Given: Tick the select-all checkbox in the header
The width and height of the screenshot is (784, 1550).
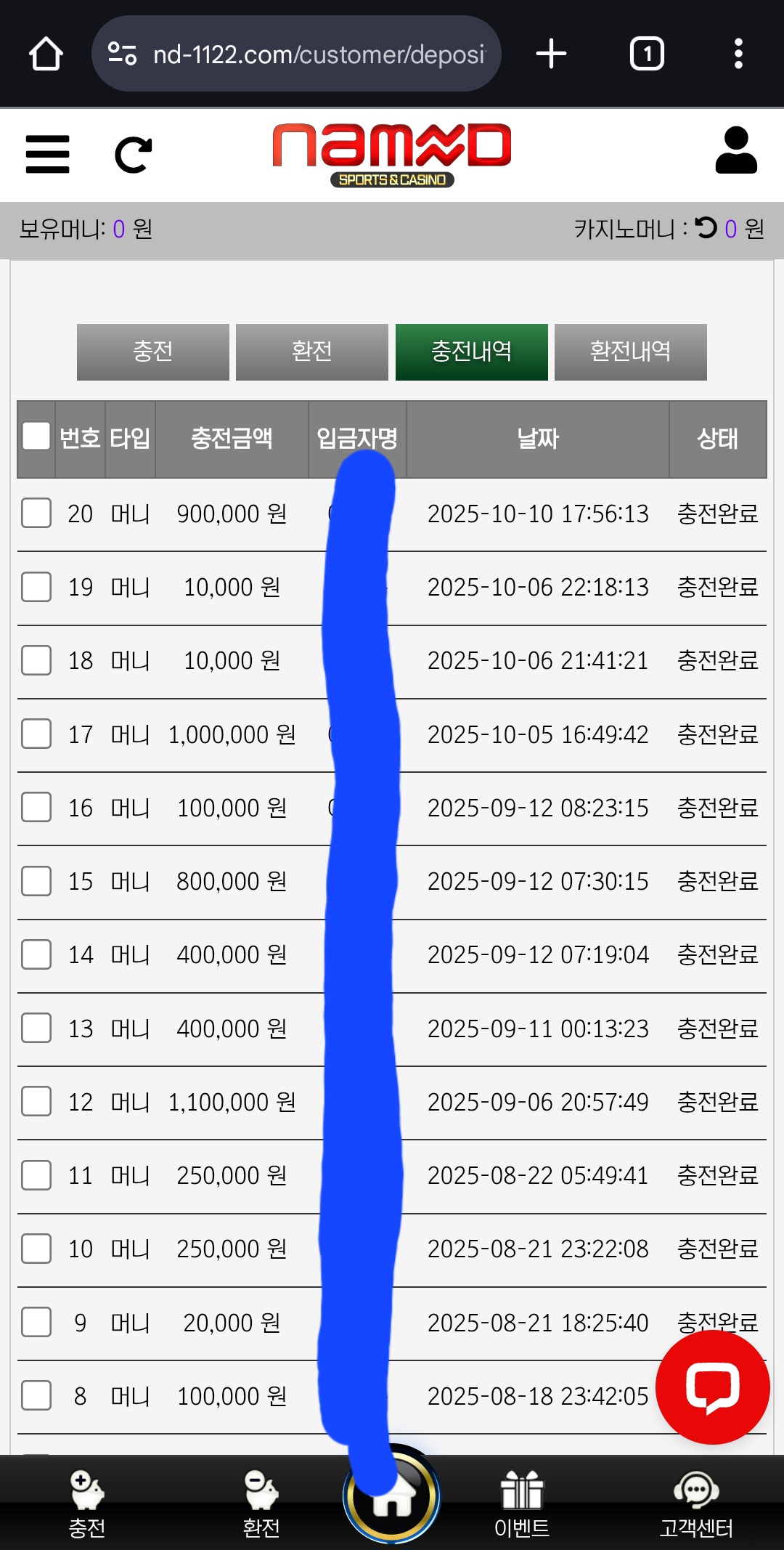Looking at the screenshot, I should tap(36, 437).
